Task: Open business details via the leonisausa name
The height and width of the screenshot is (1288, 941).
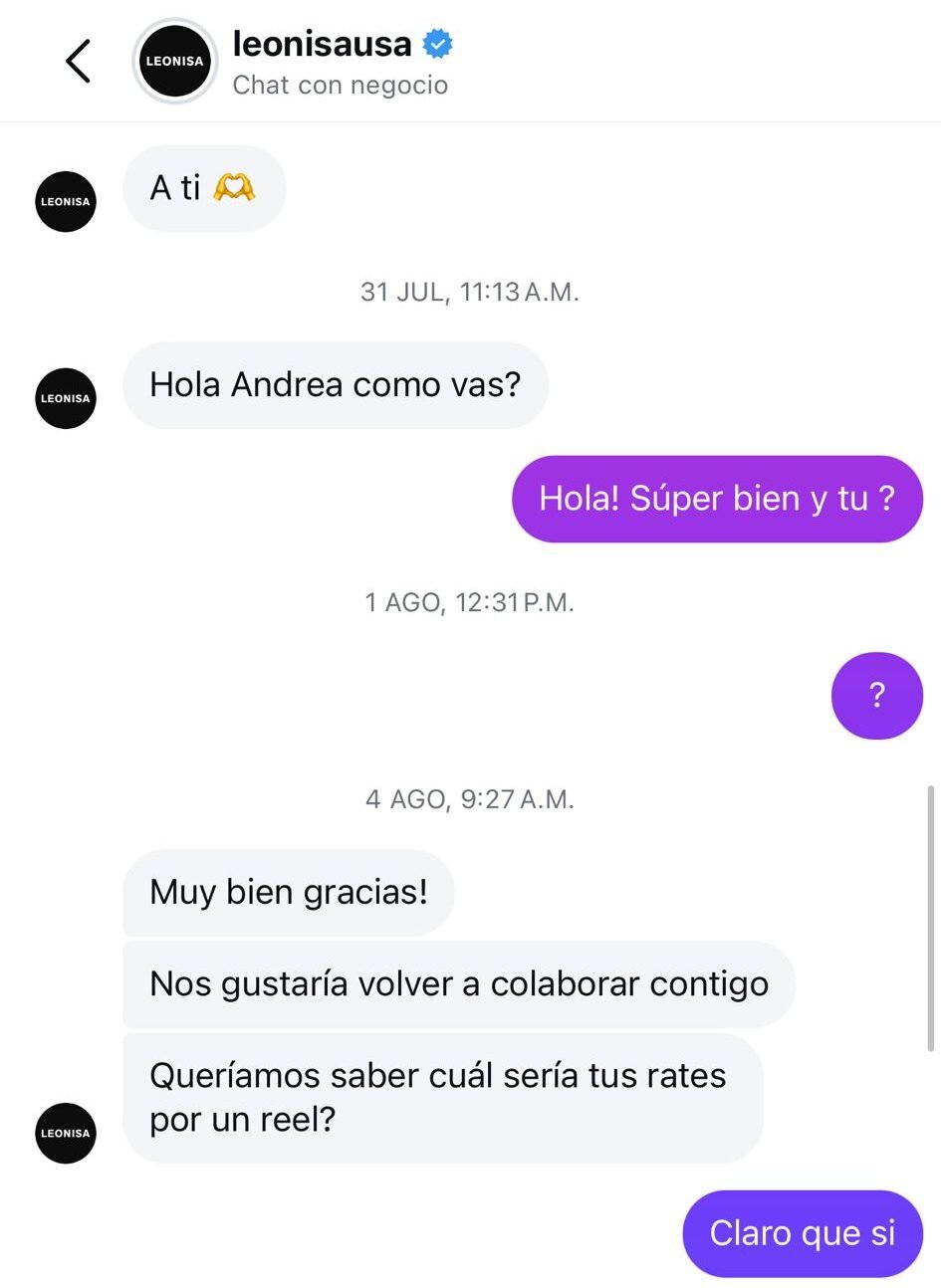Action: (x=322, y=44)
